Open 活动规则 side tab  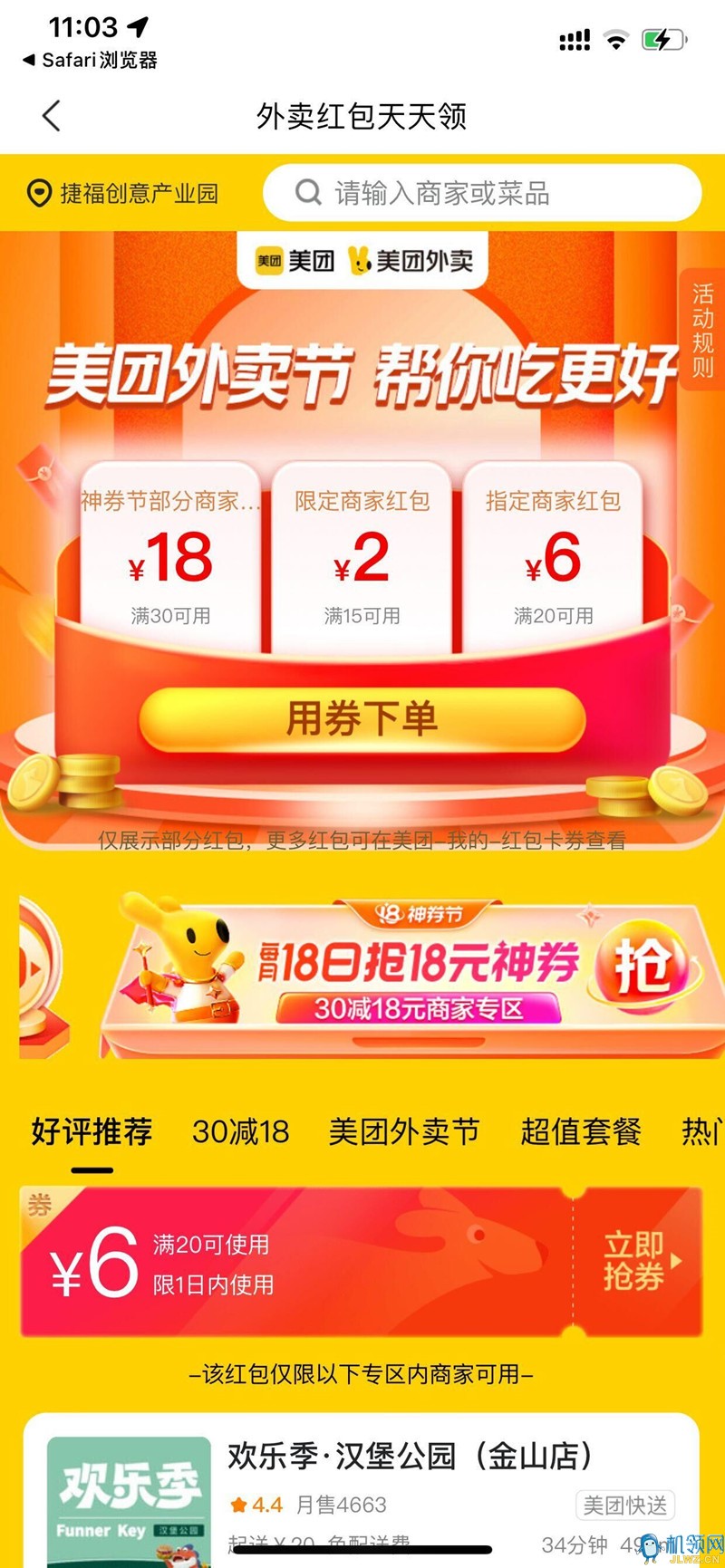(702, 331)
